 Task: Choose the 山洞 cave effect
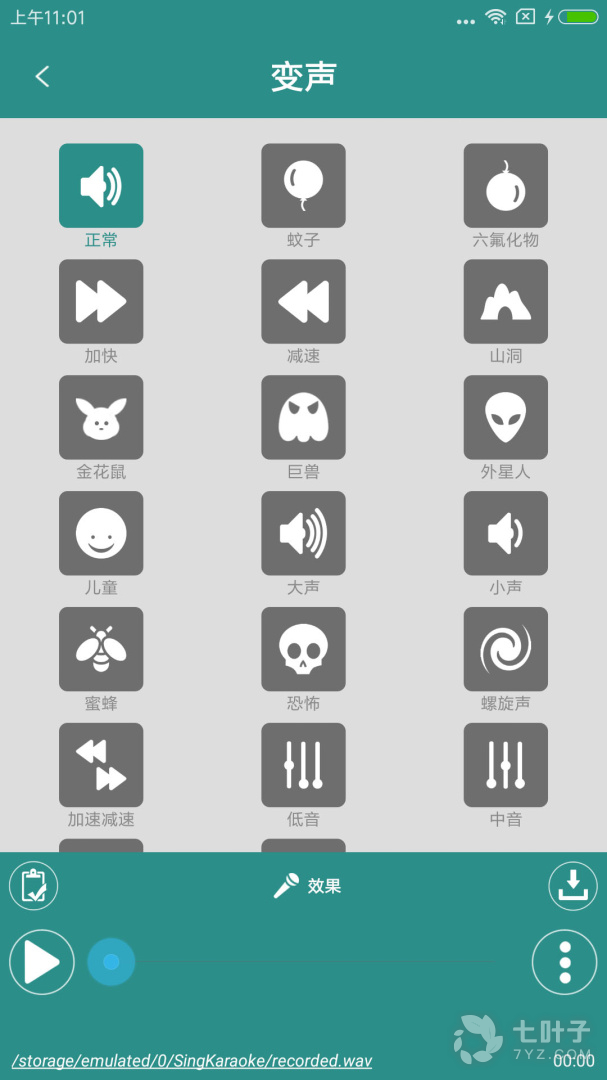coord(506,301)
